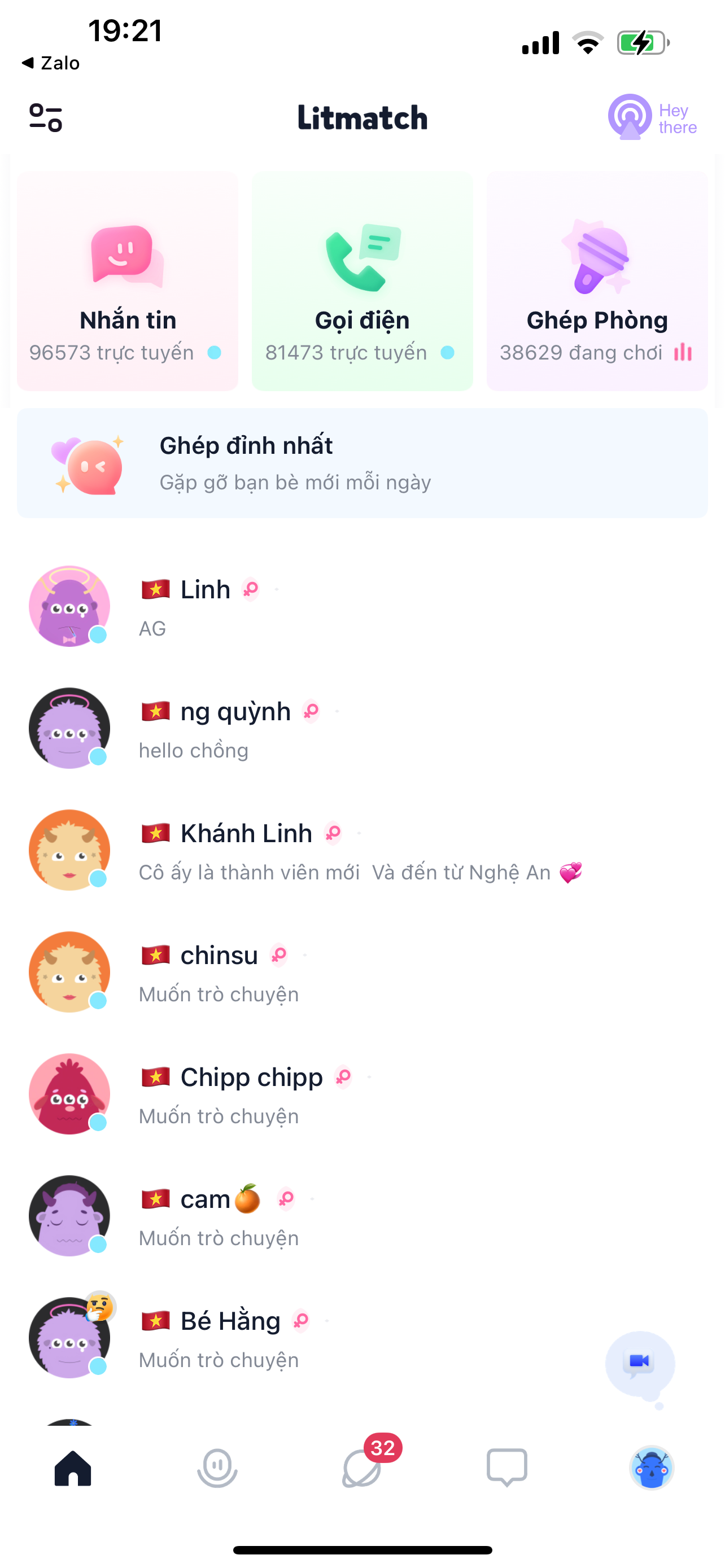Screen dimensions: 725x1568
Task: Switch to the Home tab
Action: coord(73,1468)
